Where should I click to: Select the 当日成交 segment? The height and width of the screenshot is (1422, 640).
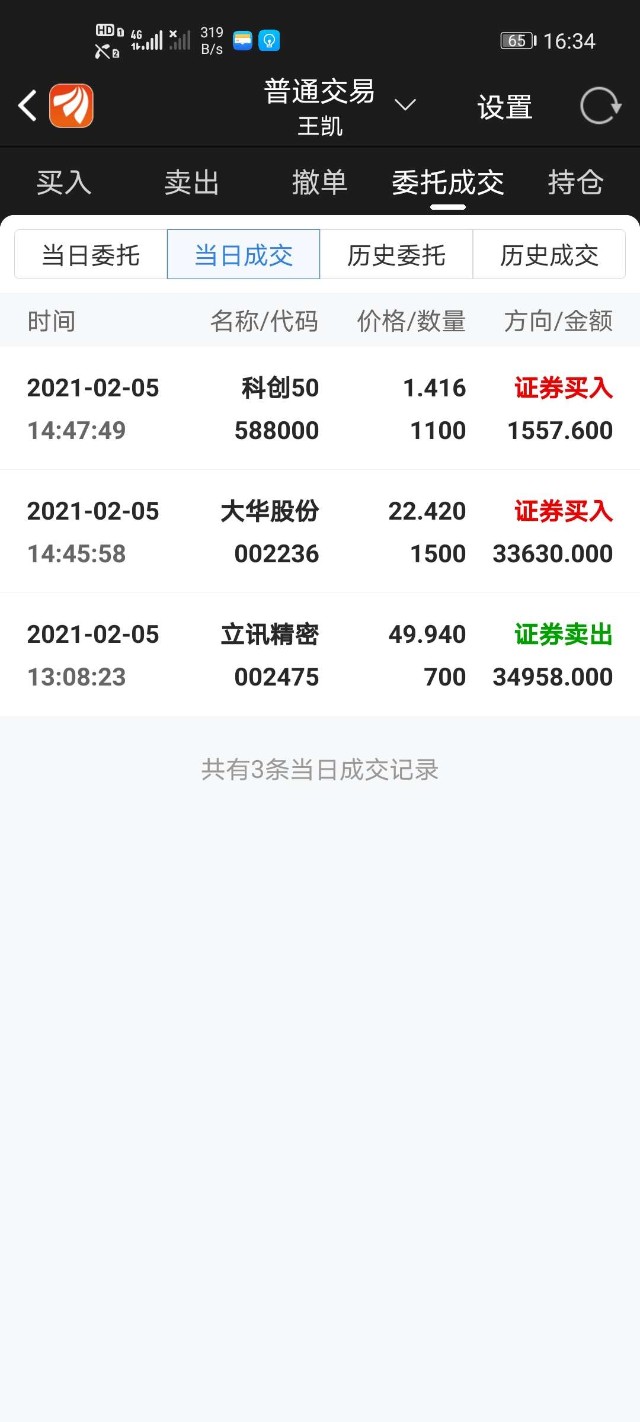point(243,254)
